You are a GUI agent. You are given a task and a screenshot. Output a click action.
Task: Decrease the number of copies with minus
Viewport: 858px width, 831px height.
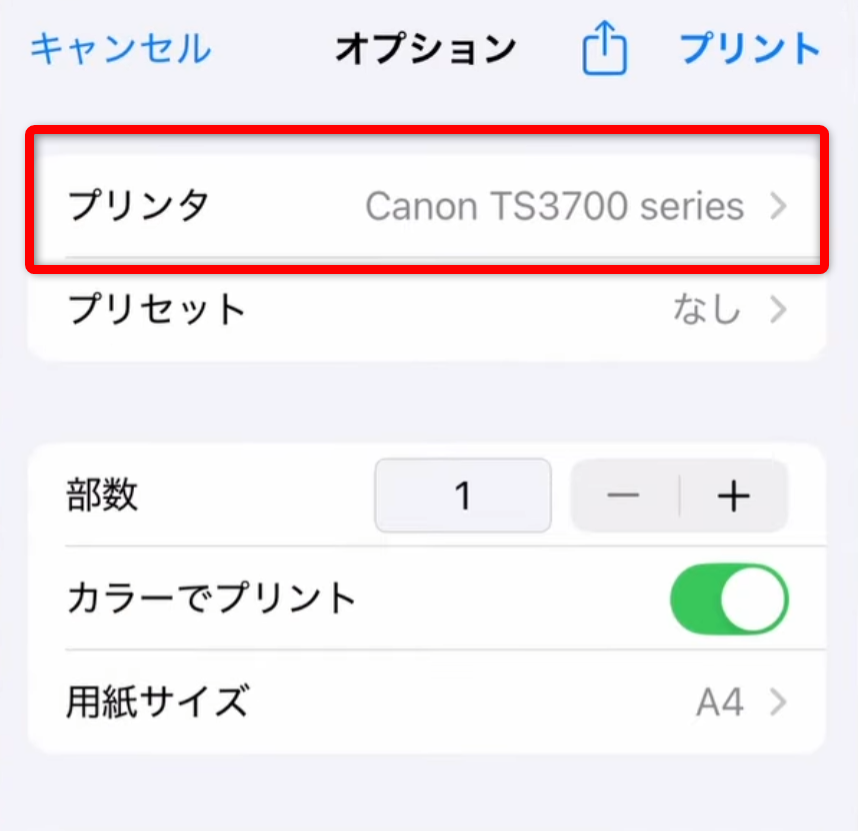tap(624, 495)
